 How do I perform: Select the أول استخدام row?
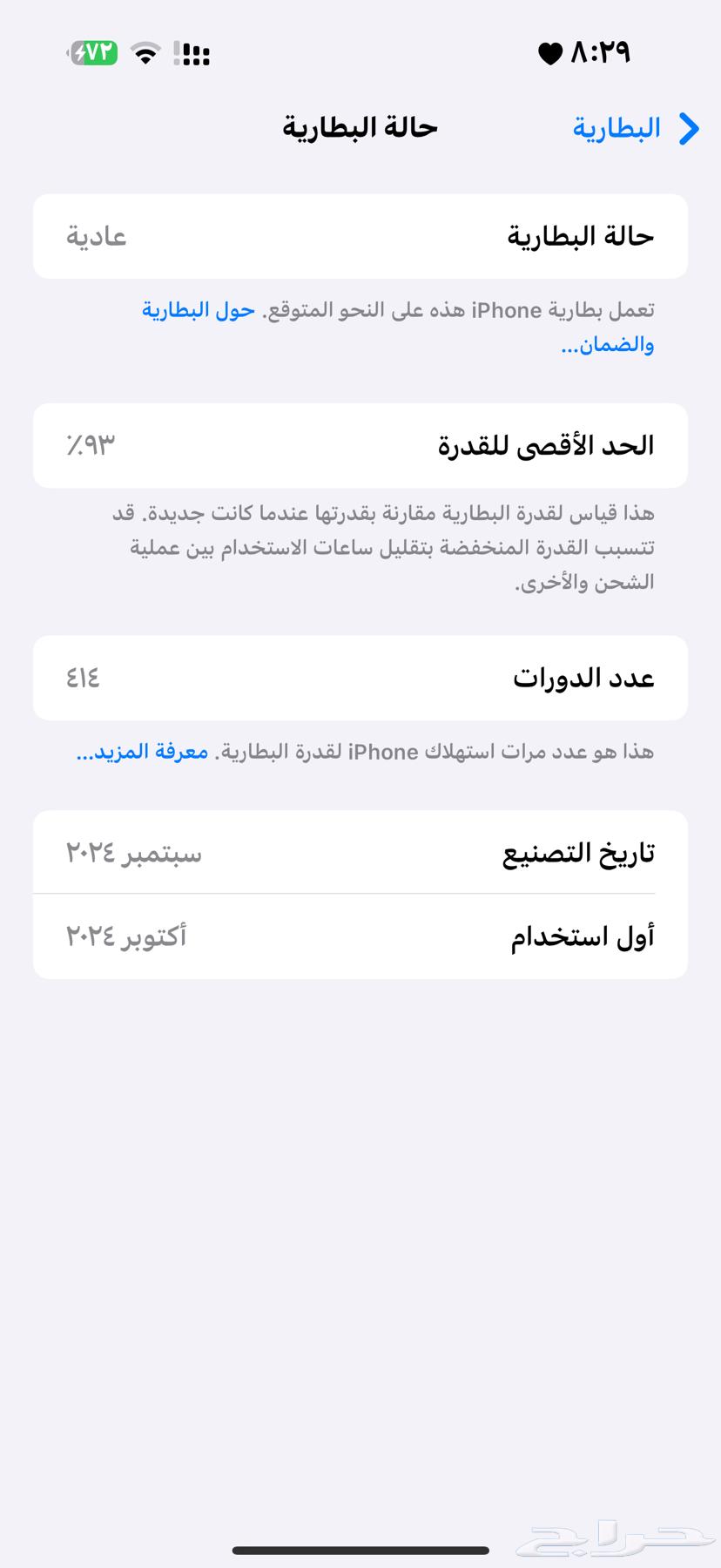pyautogui.click(x=360, y=936)
